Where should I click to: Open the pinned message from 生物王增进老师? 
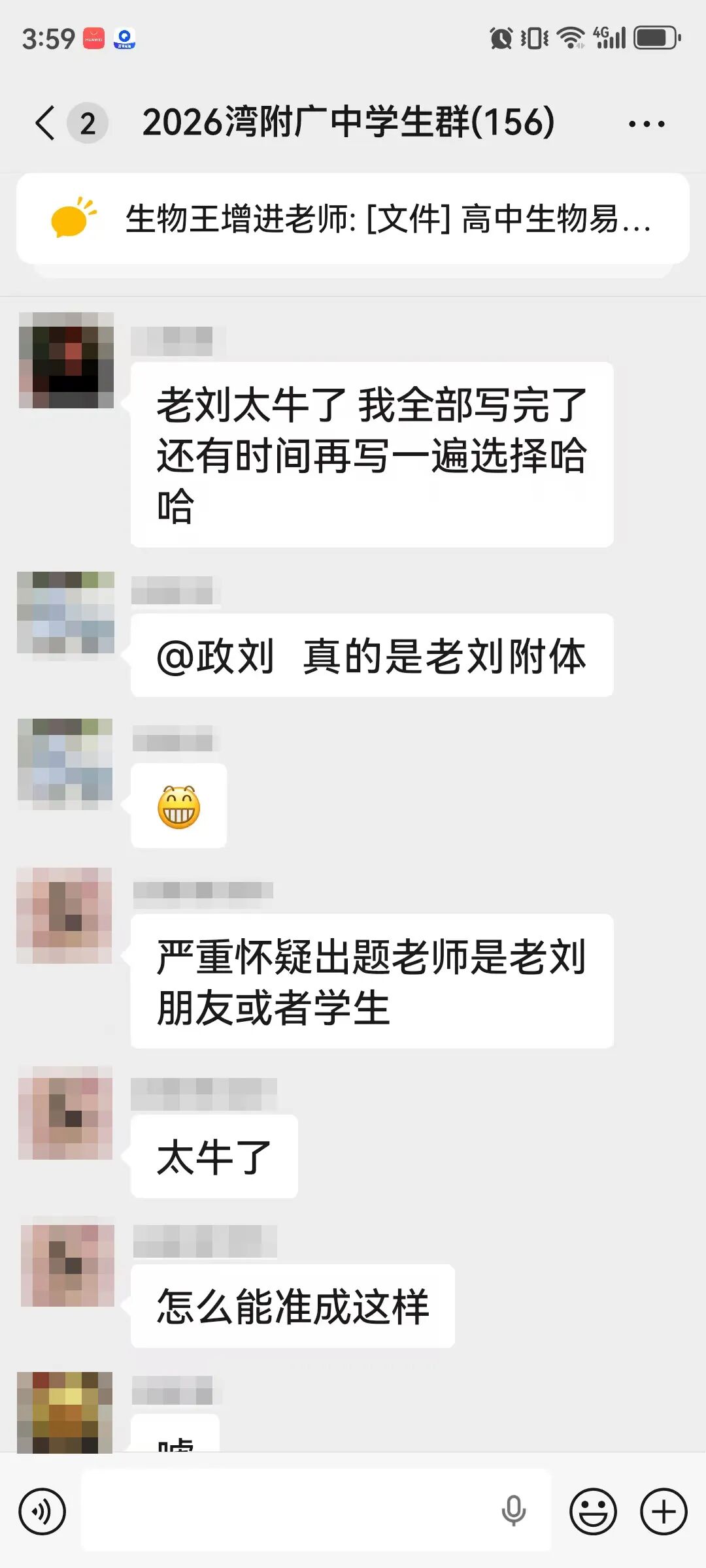[353, 219]
